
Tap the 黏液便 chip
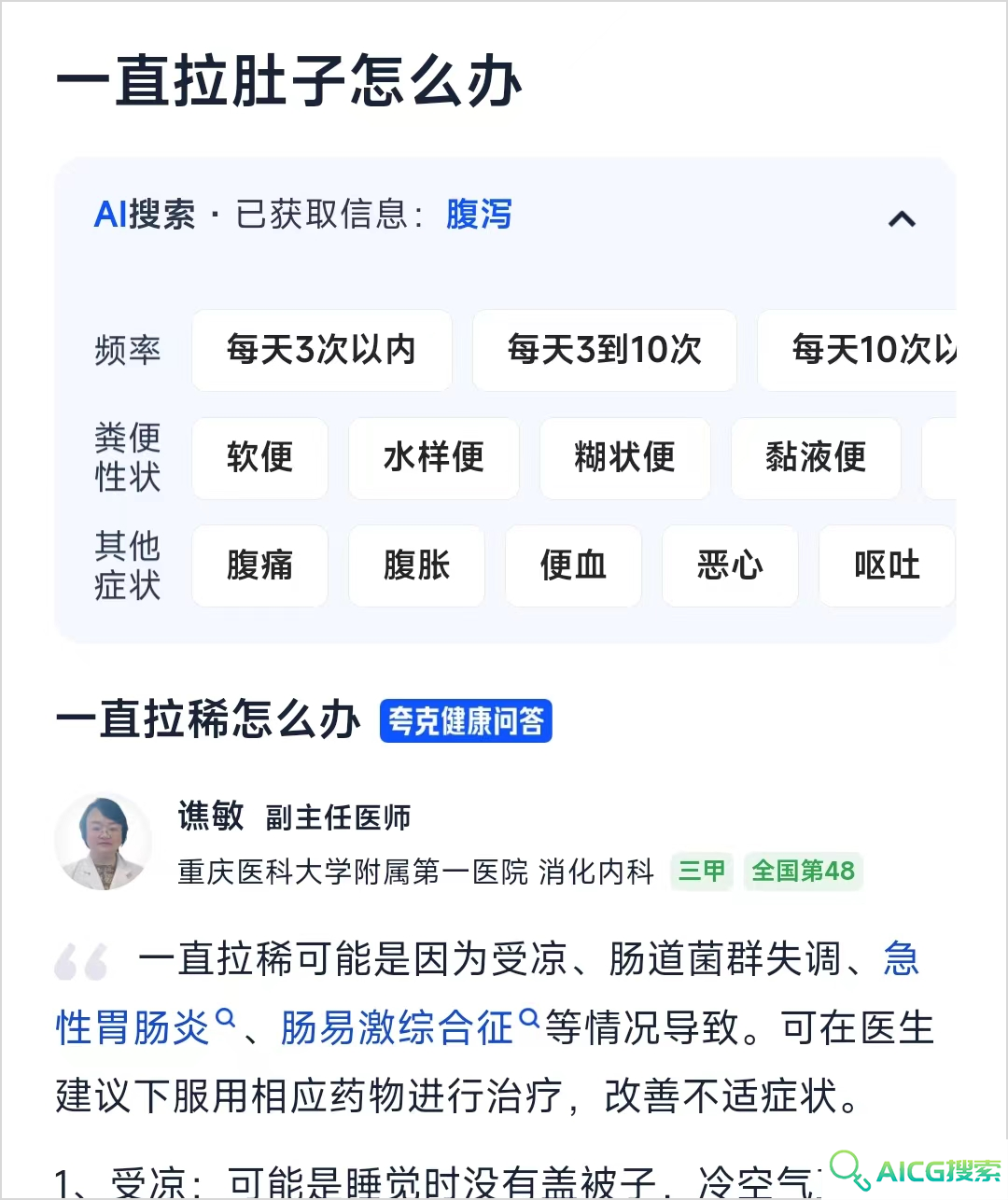pyautogui.click(x=815, y=458)
